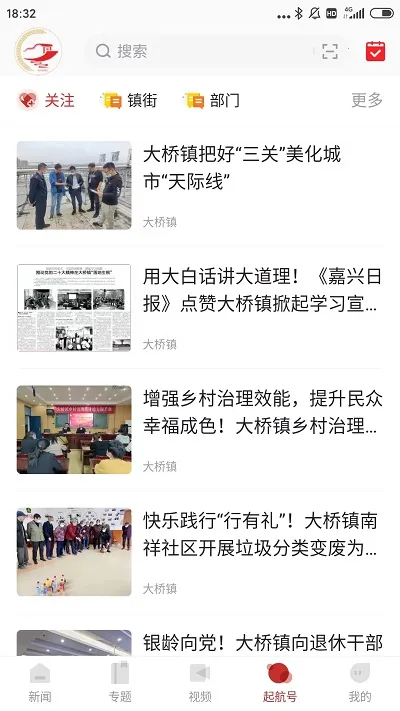Open article 快乐践行“行有礼”

[200, 551]
